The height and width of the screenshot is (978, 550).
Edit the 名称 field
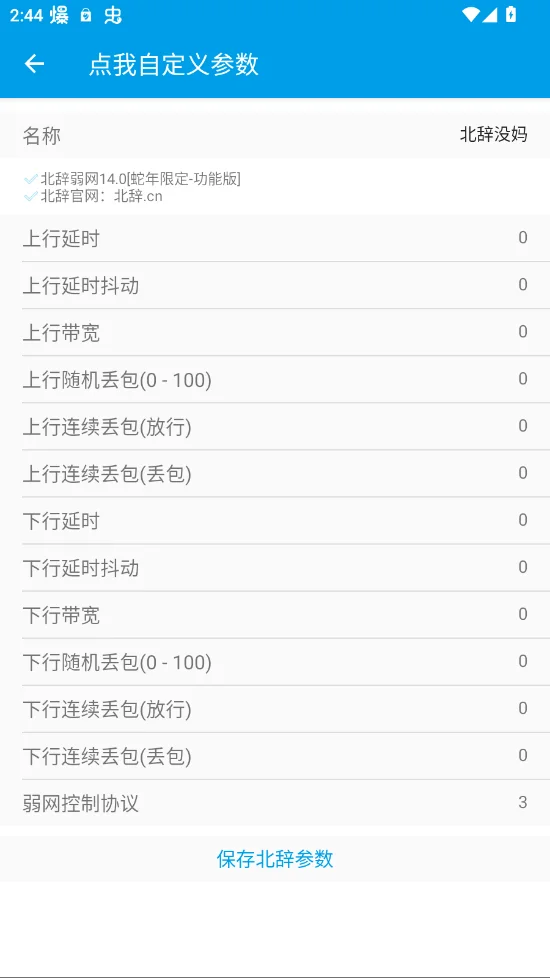(x=275, y=135)
